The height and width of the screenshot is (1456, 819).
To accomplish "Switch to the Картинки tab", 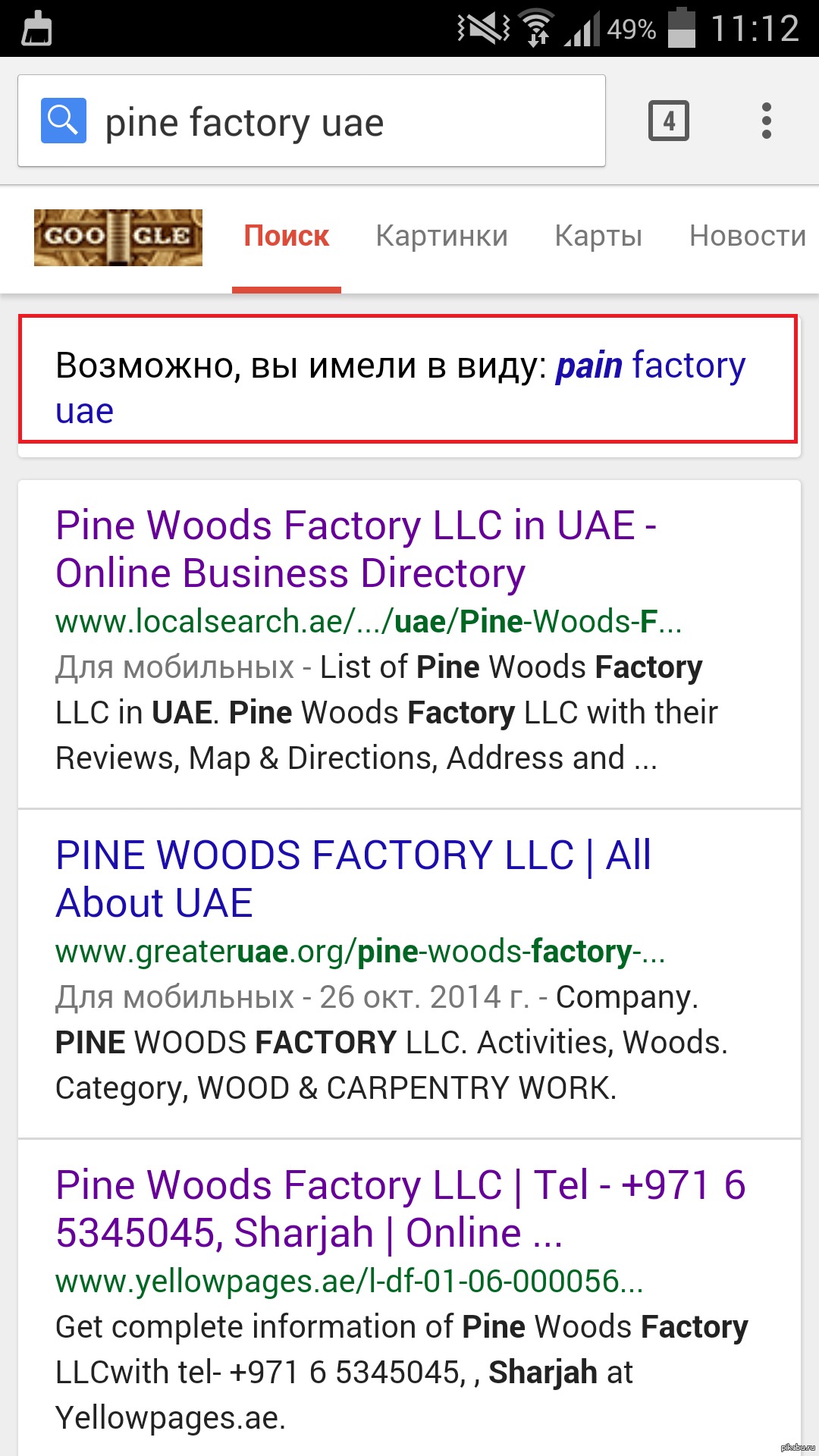I will pyautogui.click(x=441, y=237).
